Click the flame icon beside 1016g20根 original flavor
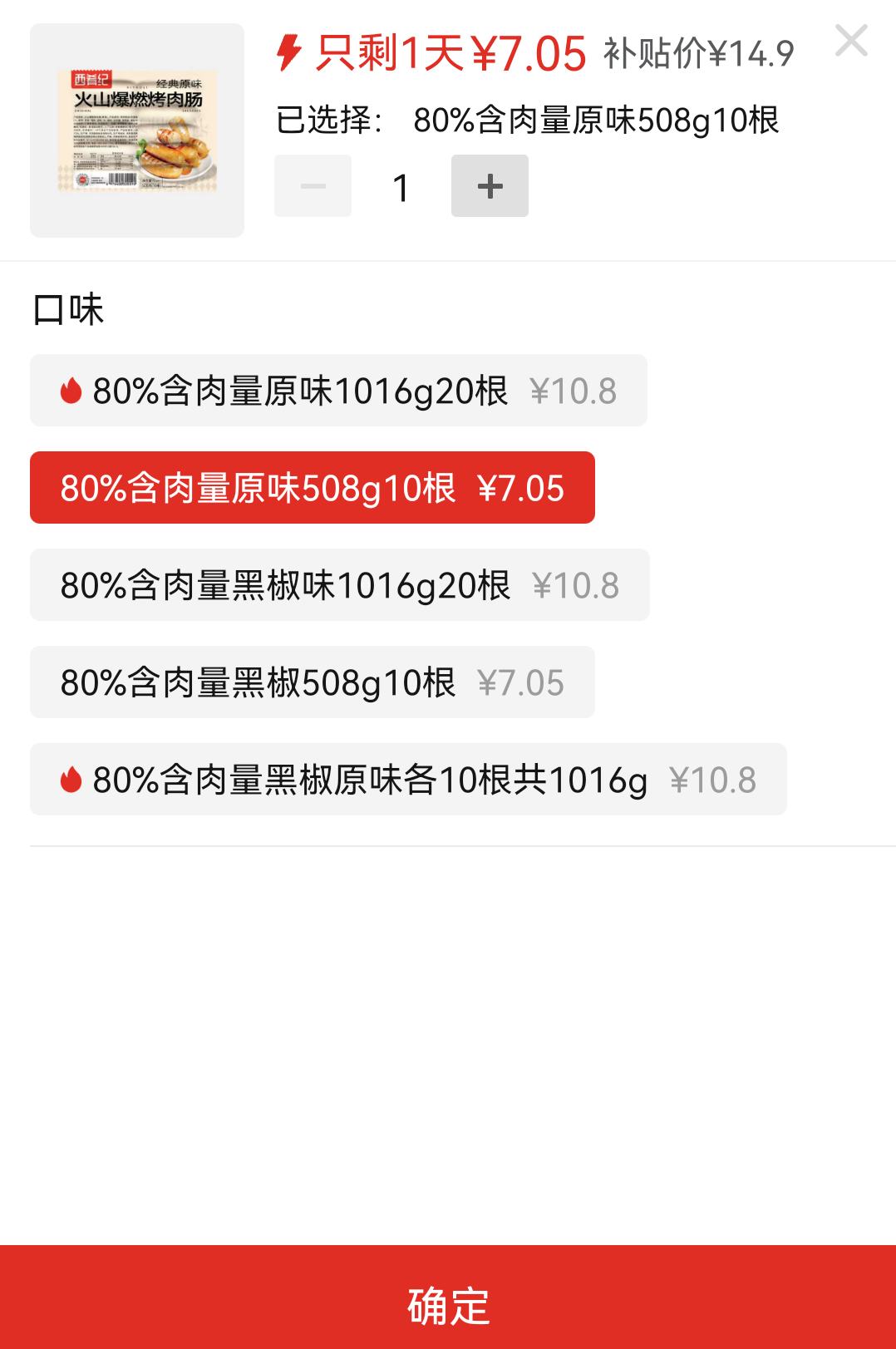This screenshot has width=896, height=1349. tap(69, 391)
